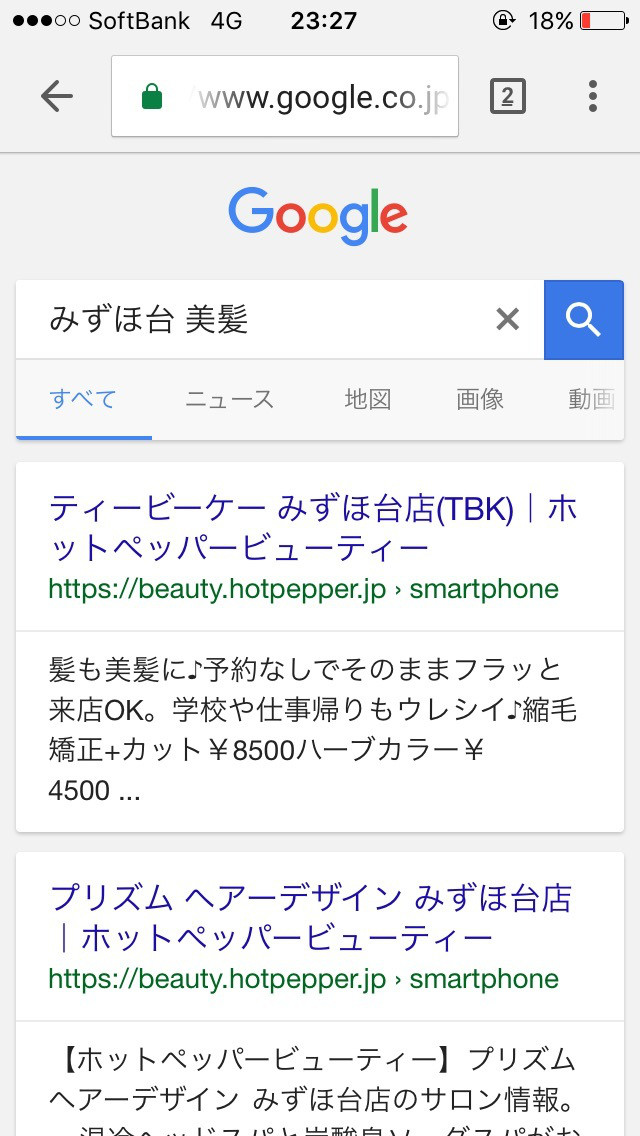This screenshot has height=1136, width=640.
Task: Switch to the 動画 tab
Action: tap(591, 400)
